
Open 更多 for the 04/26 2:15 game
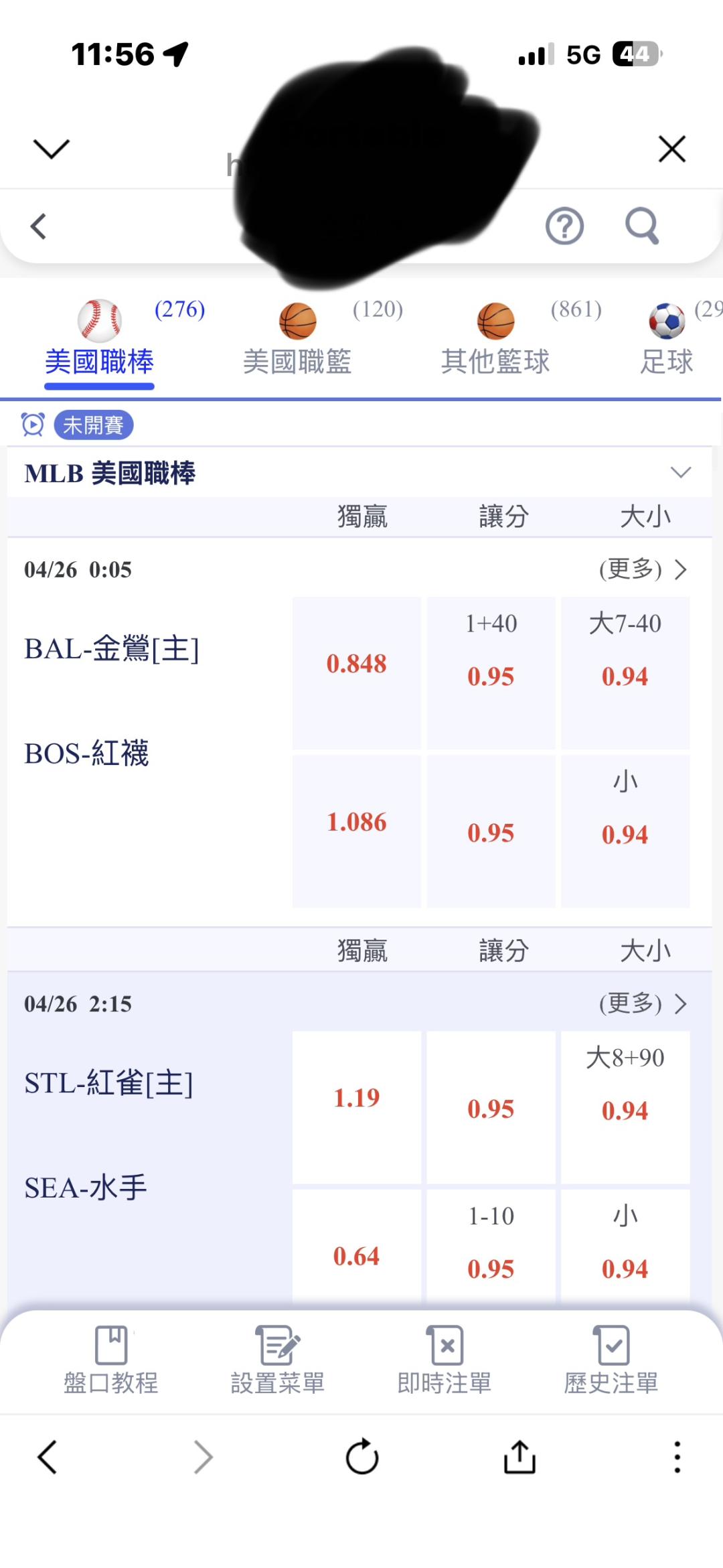click(x=643, y=1003)
